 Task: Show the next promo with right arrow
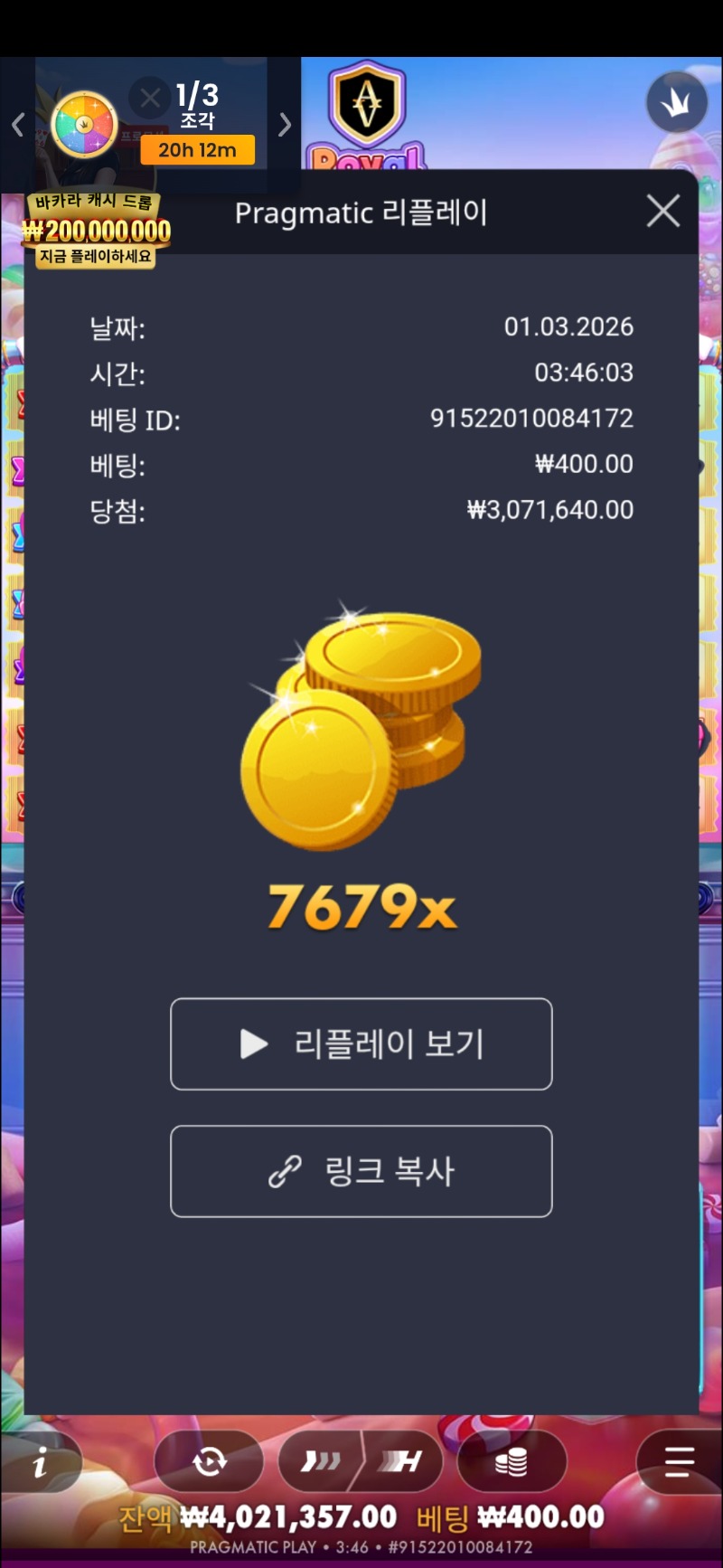click(x=285, y=125)
